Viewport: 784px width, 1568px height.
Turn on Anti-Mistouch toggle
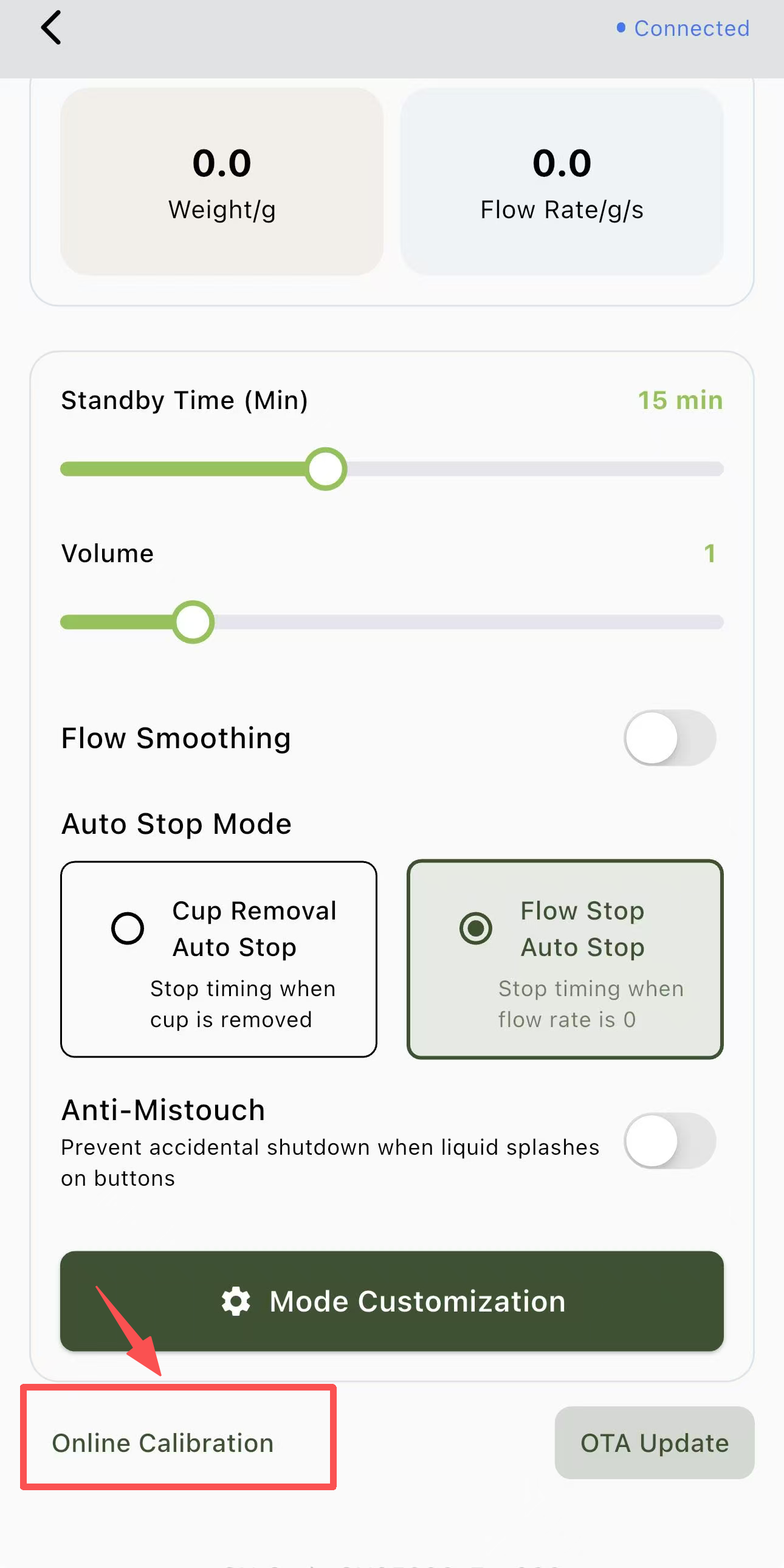[669, 1141]
